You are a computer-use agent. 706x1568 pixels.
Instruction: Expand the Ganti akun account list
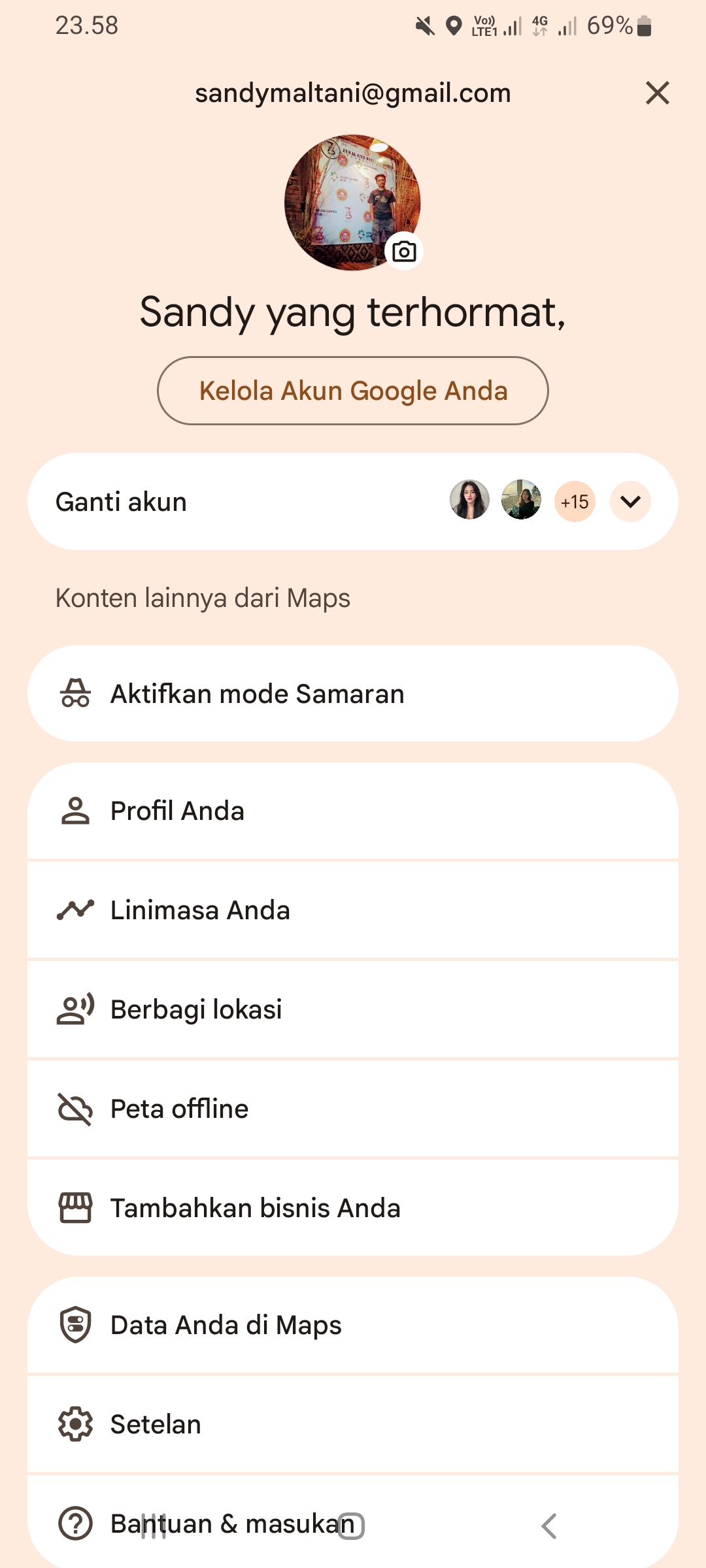pyautogui.click(x=630, y=502)
